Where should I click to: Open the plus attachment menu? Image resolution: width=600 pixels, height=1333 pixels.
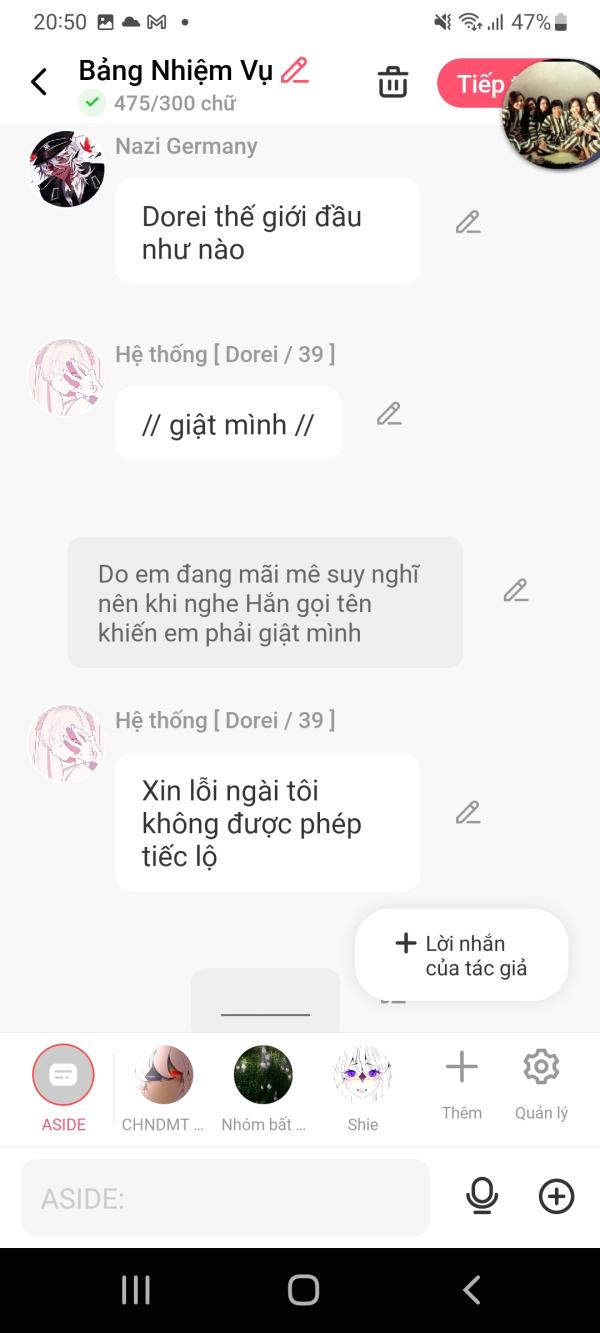point(556,1196)
